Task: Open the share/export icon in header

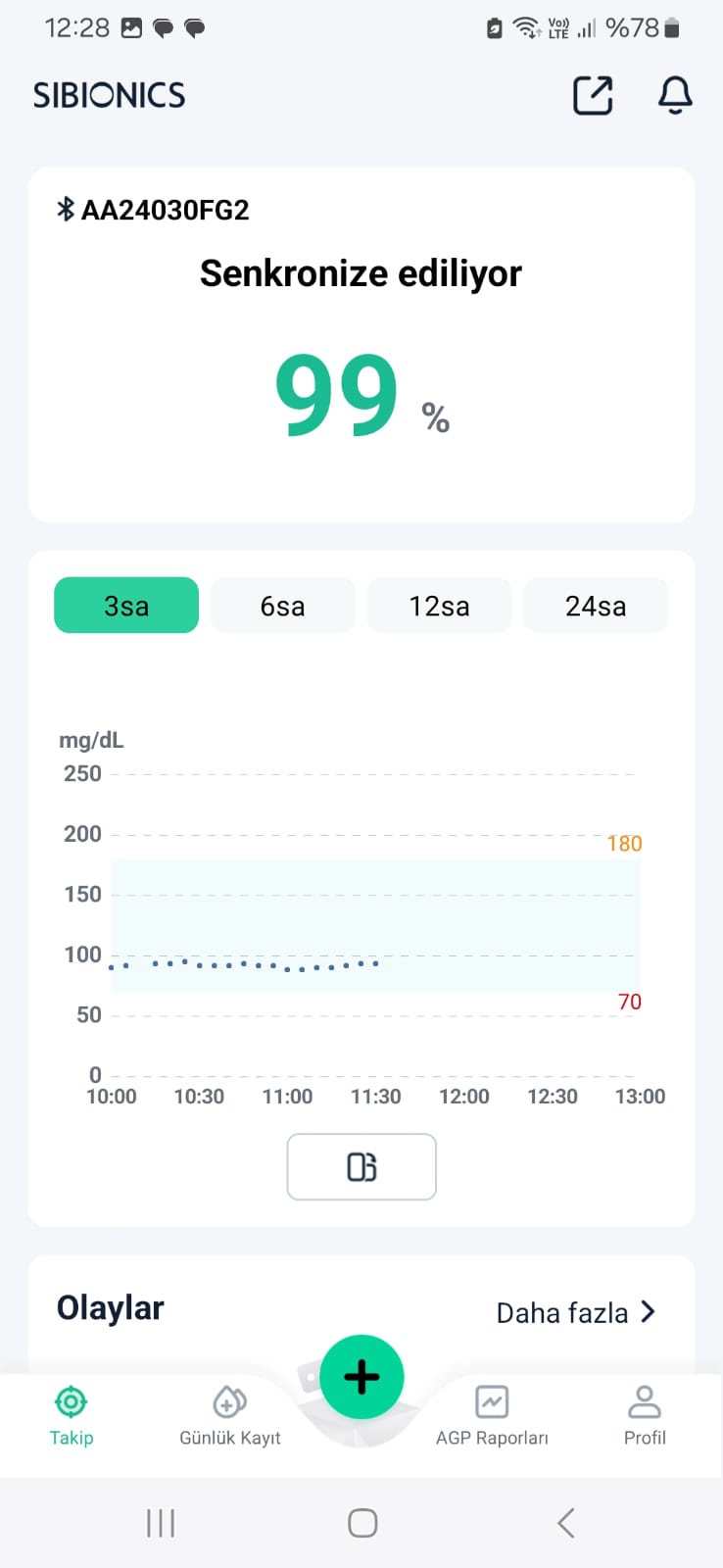Action: pyautogui.click(x=593, y=95)
